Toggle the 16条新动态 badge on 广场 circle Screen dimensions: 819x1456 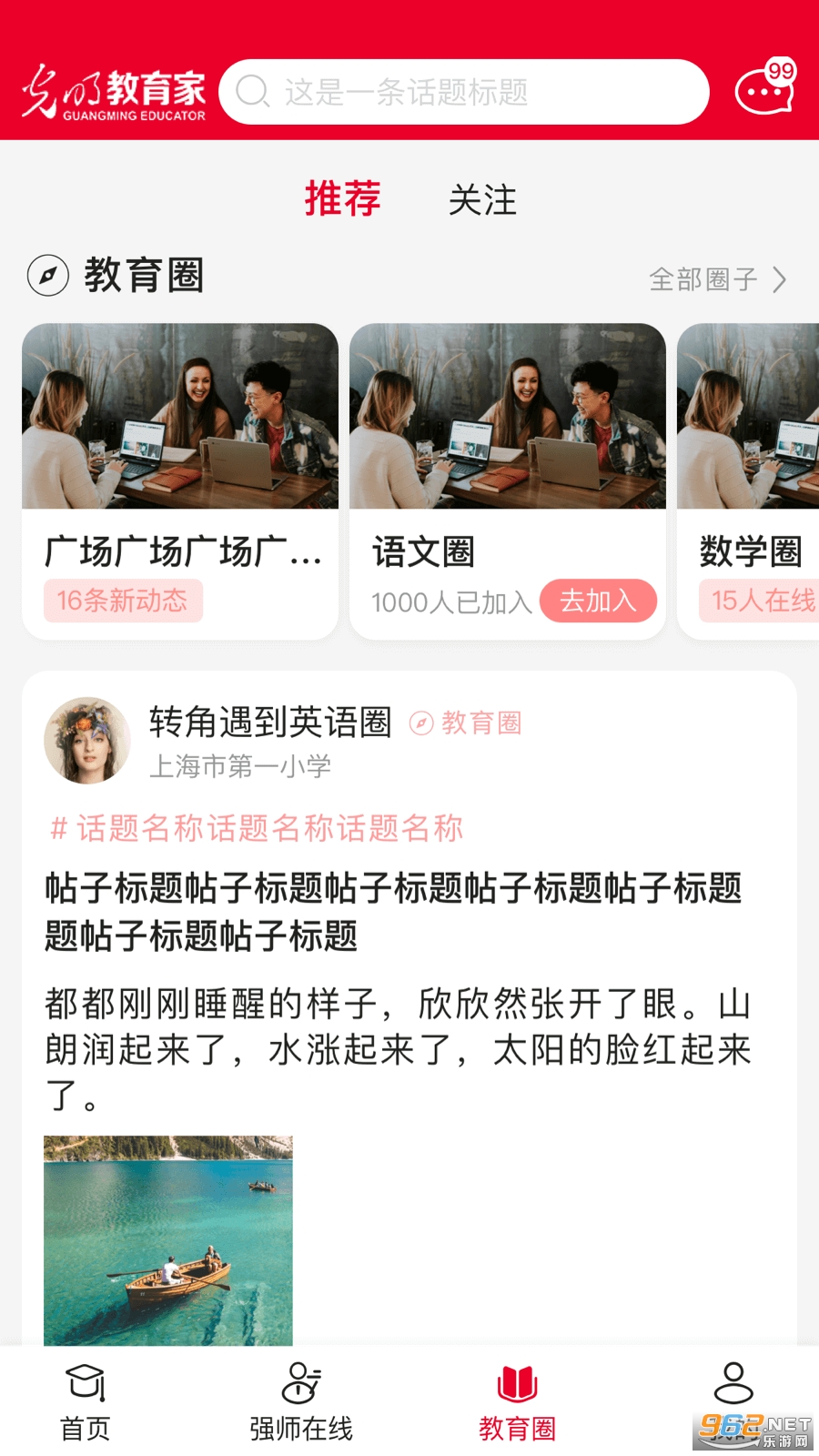(124, 601)
